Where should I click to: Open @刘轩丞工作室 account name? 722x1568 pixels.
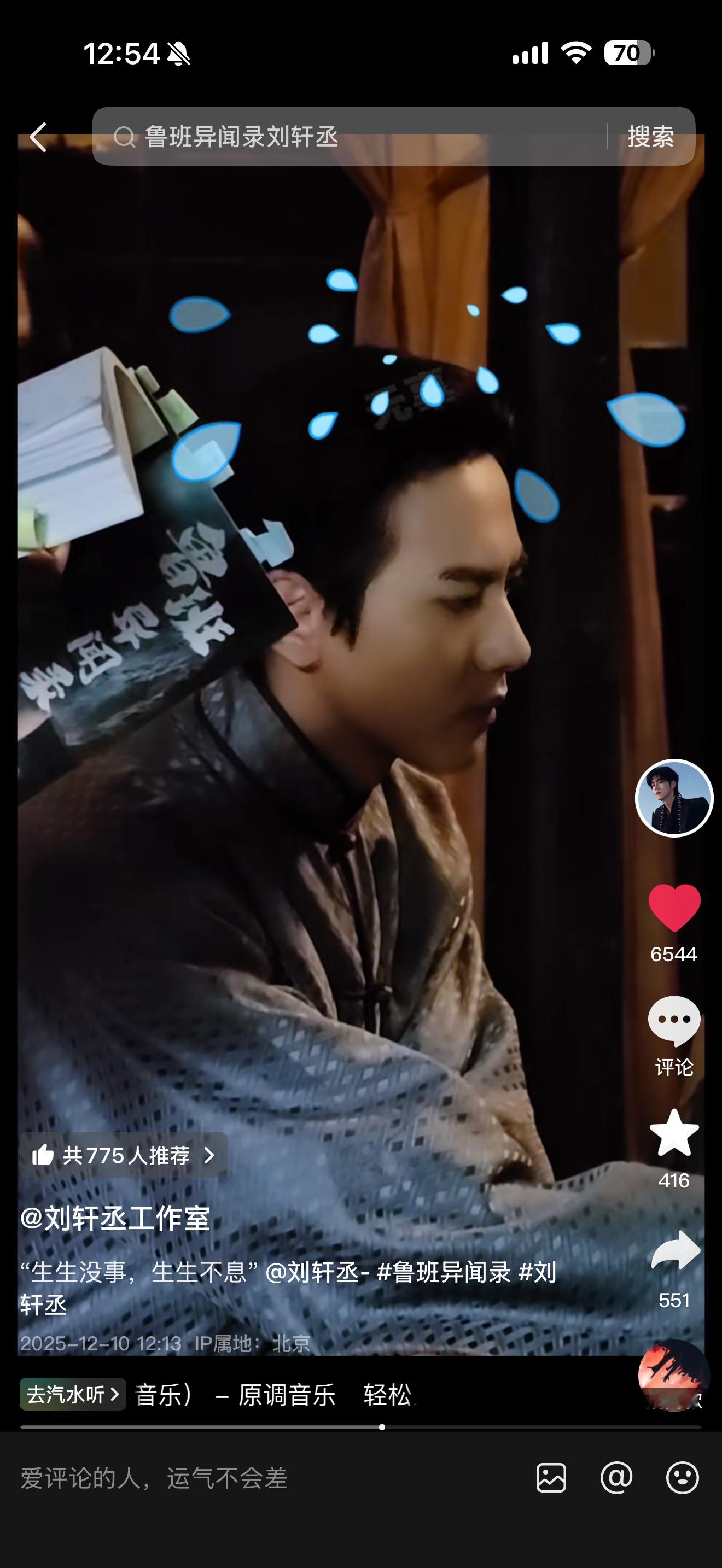(115, 1219)
